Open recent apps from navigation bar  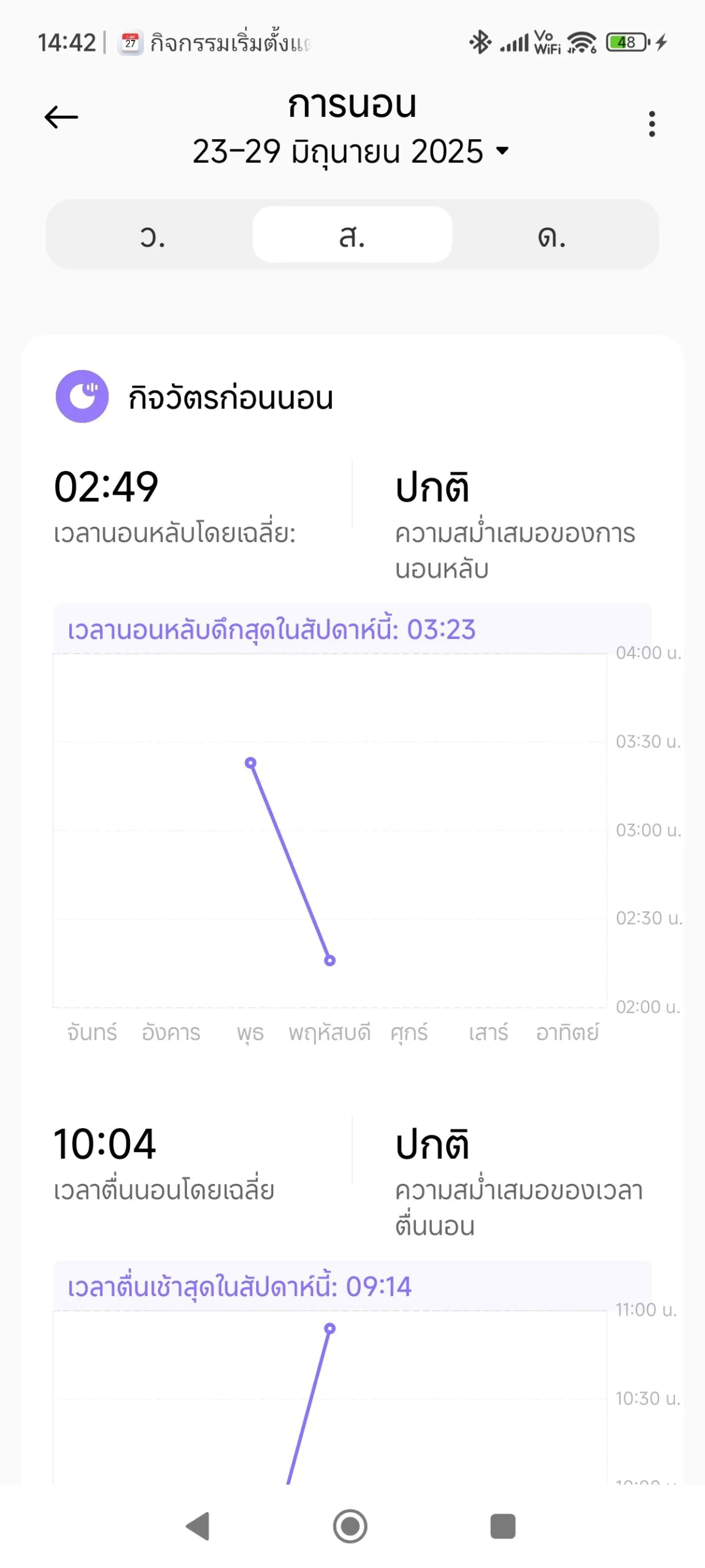coord(503,1526)
